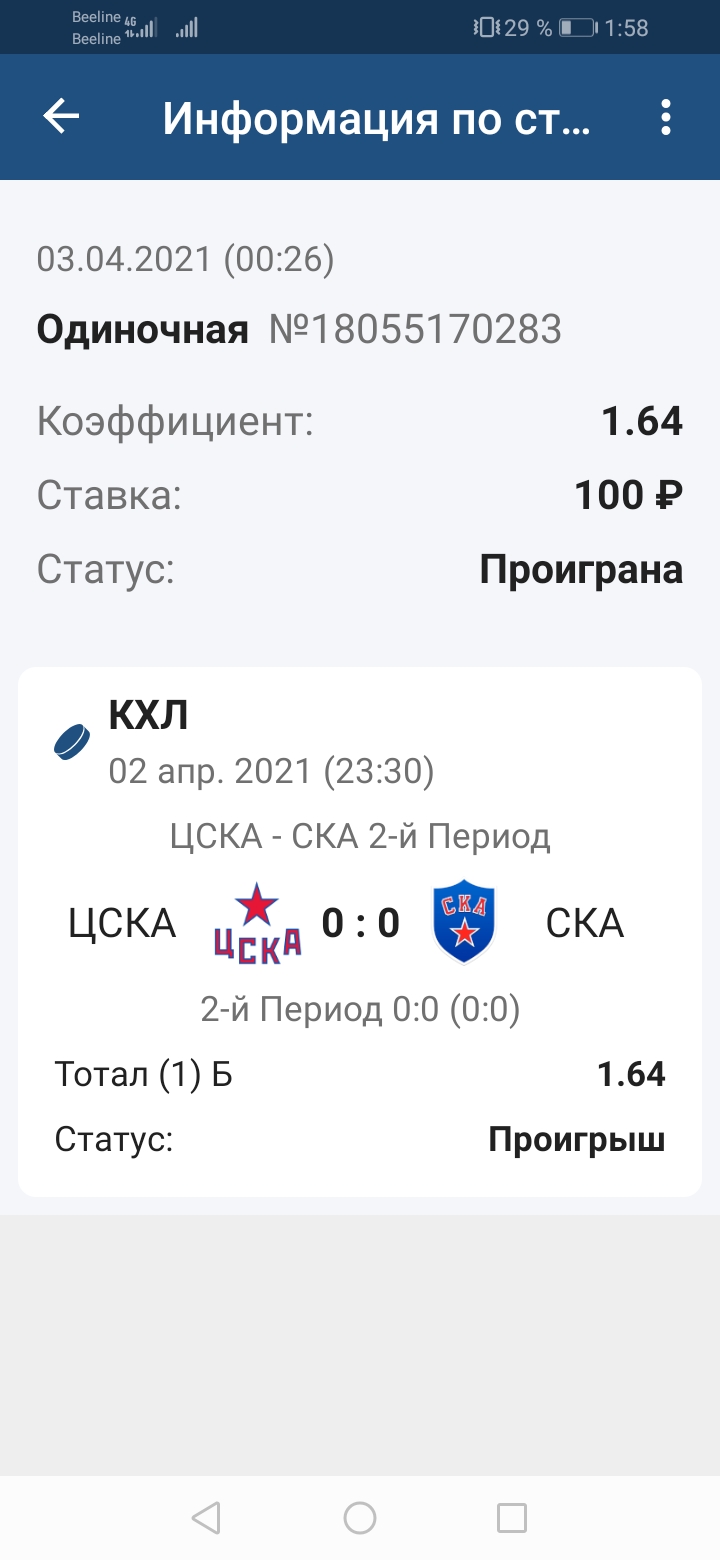Show recent apps
720x1560 pixels.
[x=512, y=1518]
